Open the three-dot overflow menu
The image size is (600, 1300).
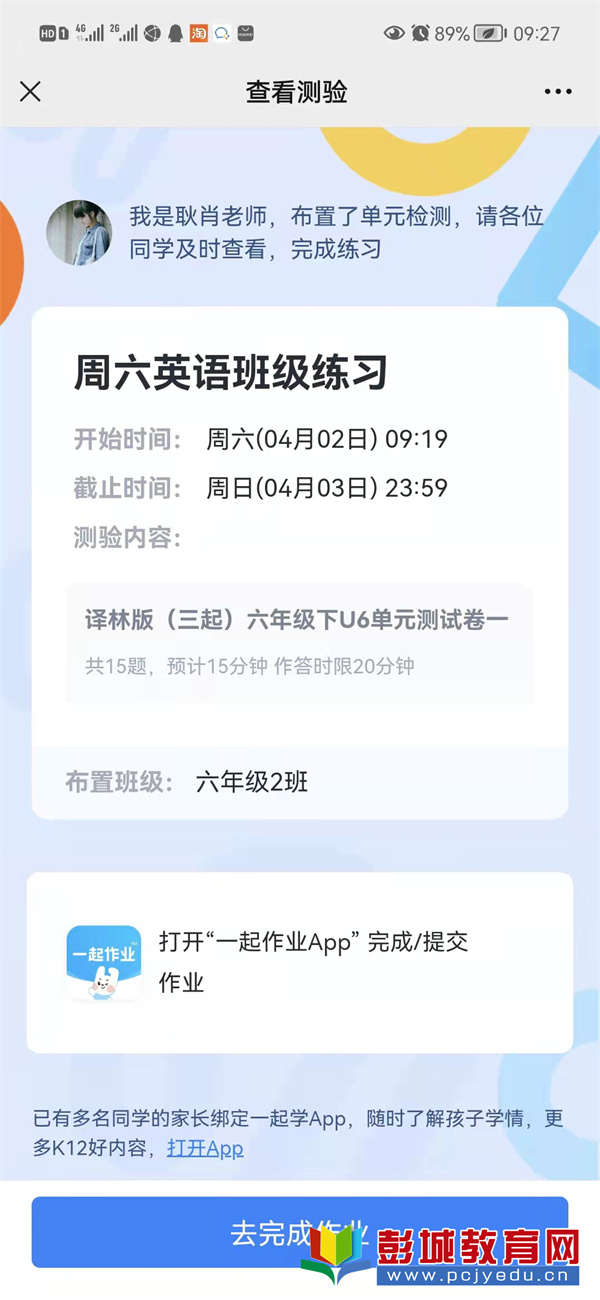coord(558,92)
